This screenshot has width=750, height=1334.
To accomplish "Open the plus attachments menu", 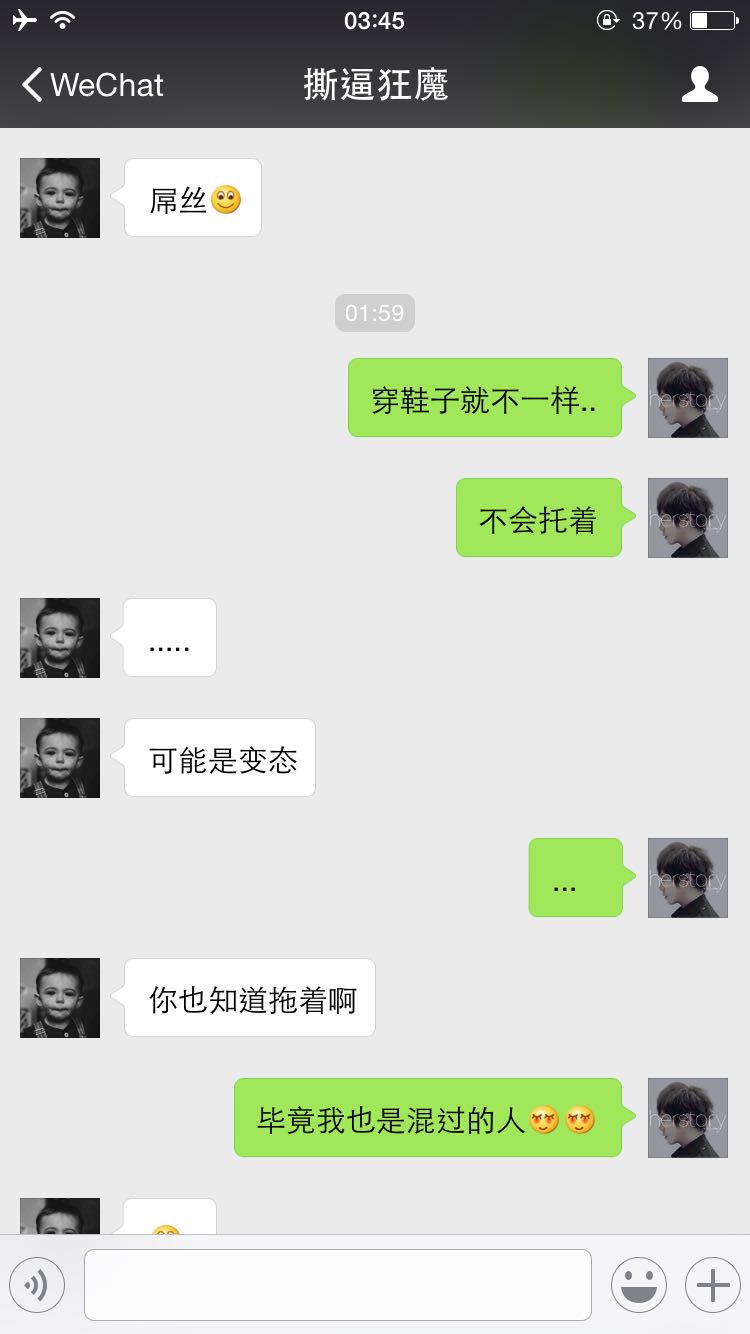I will [x=713, y=1285].
